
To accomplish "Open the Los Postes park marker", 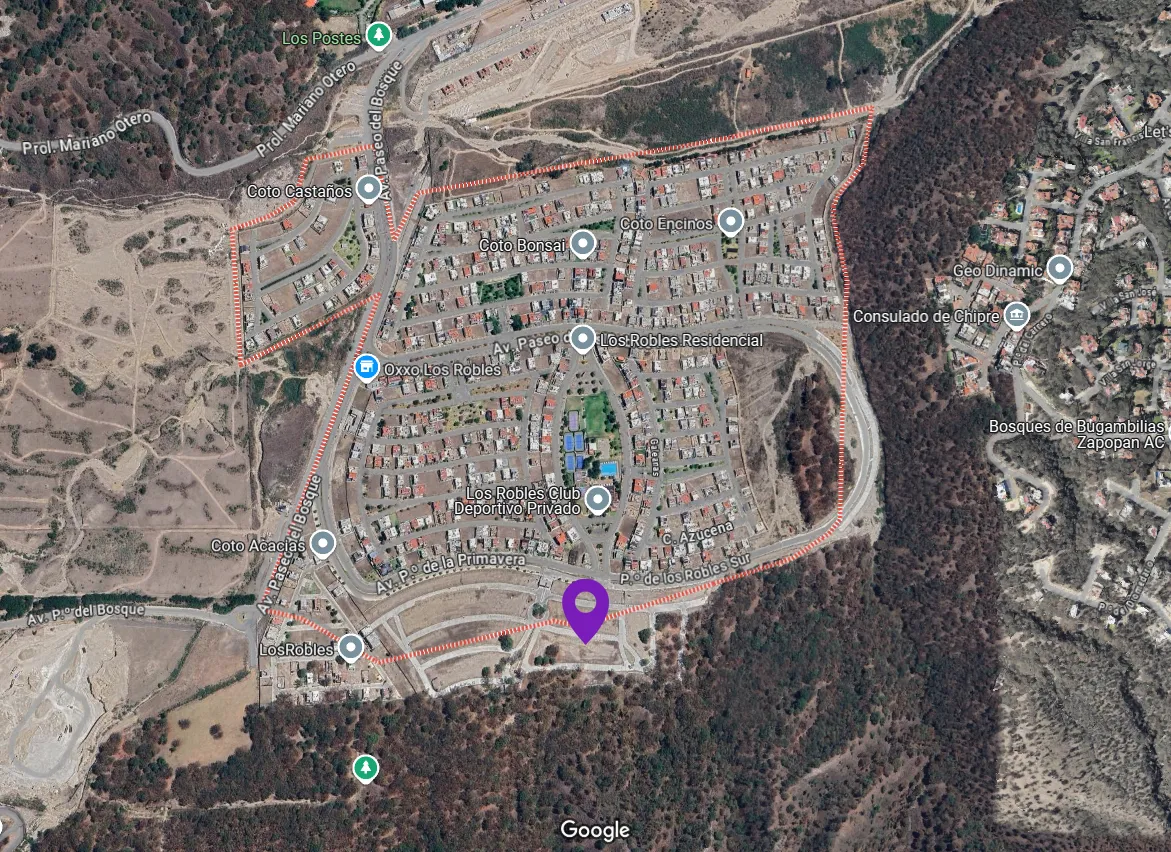I will pyautogui.click(x=378, y=37).
